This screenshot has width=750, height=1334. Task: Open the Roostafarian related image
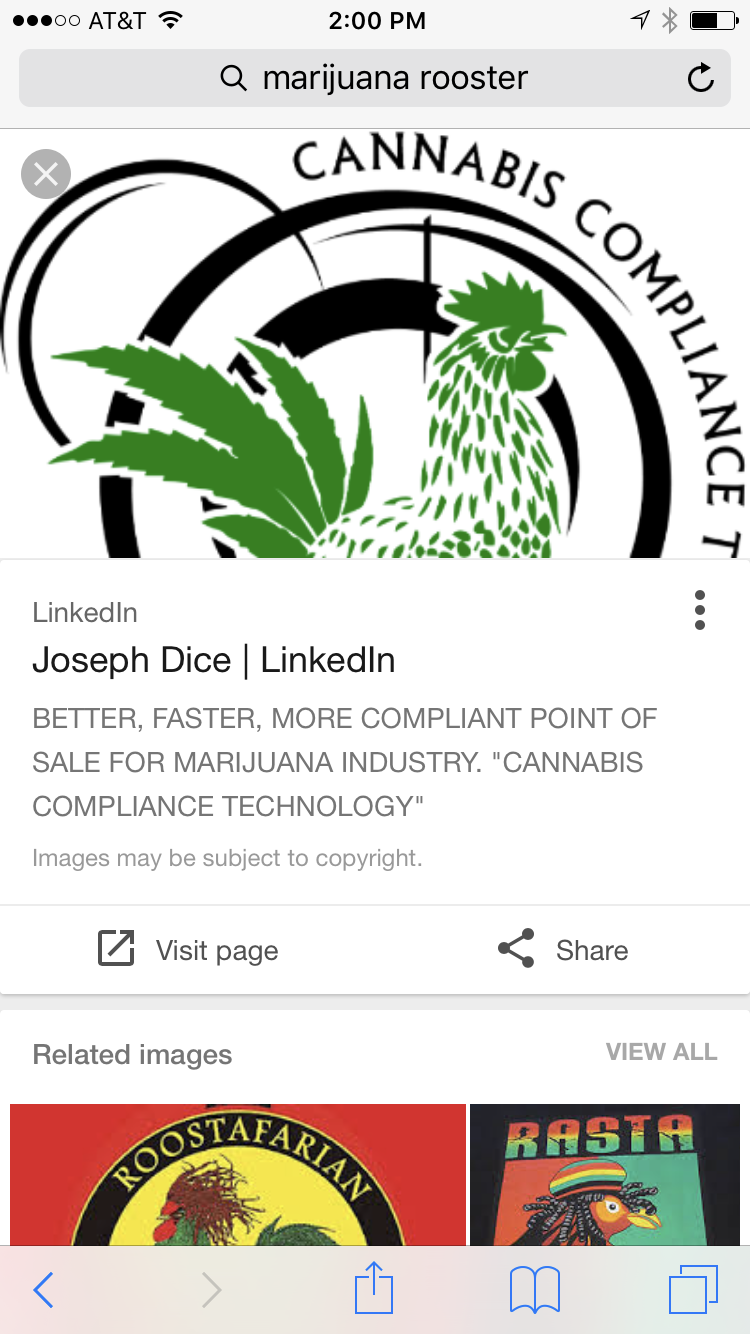pos(238,1175)
